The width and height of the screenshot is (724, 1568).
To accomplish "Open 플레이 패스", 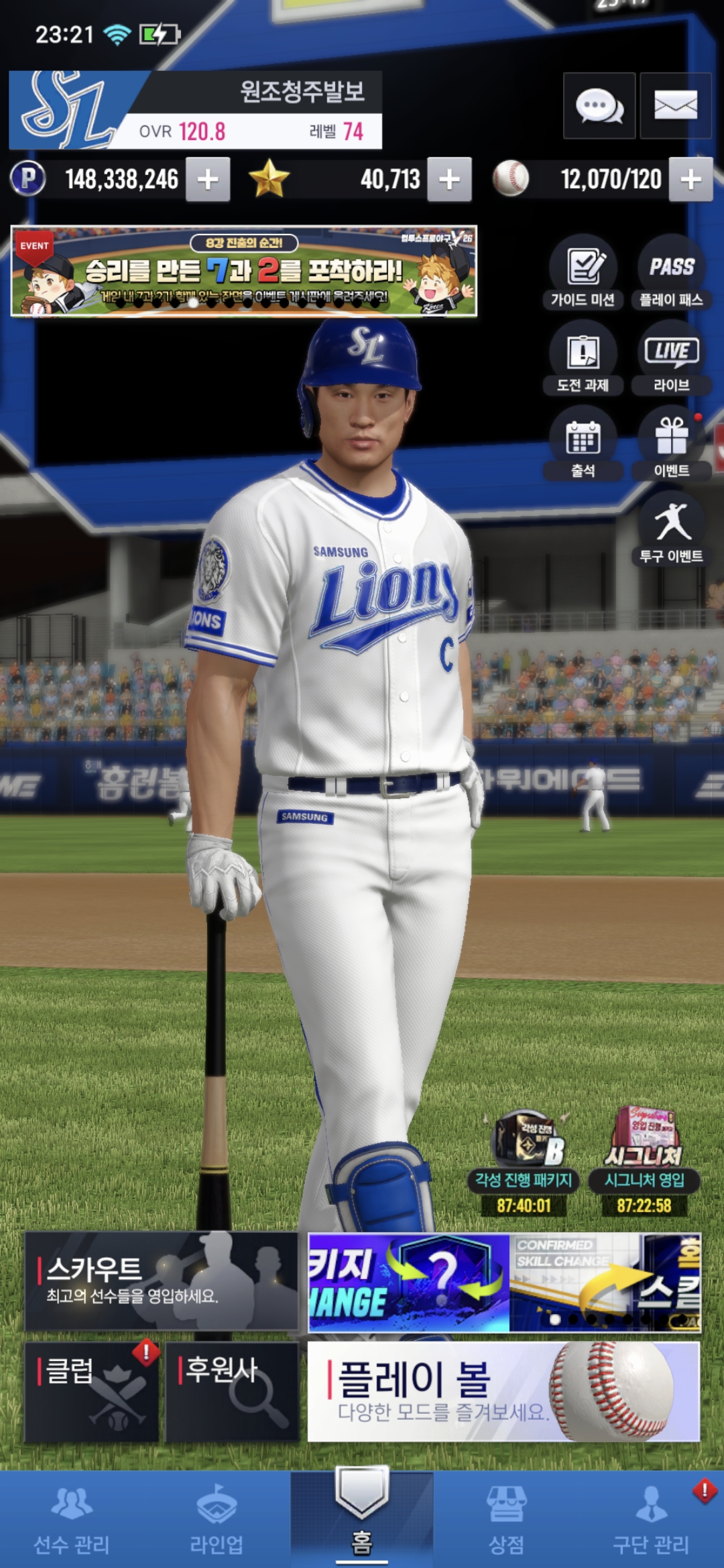I will (x=671, y=272).
